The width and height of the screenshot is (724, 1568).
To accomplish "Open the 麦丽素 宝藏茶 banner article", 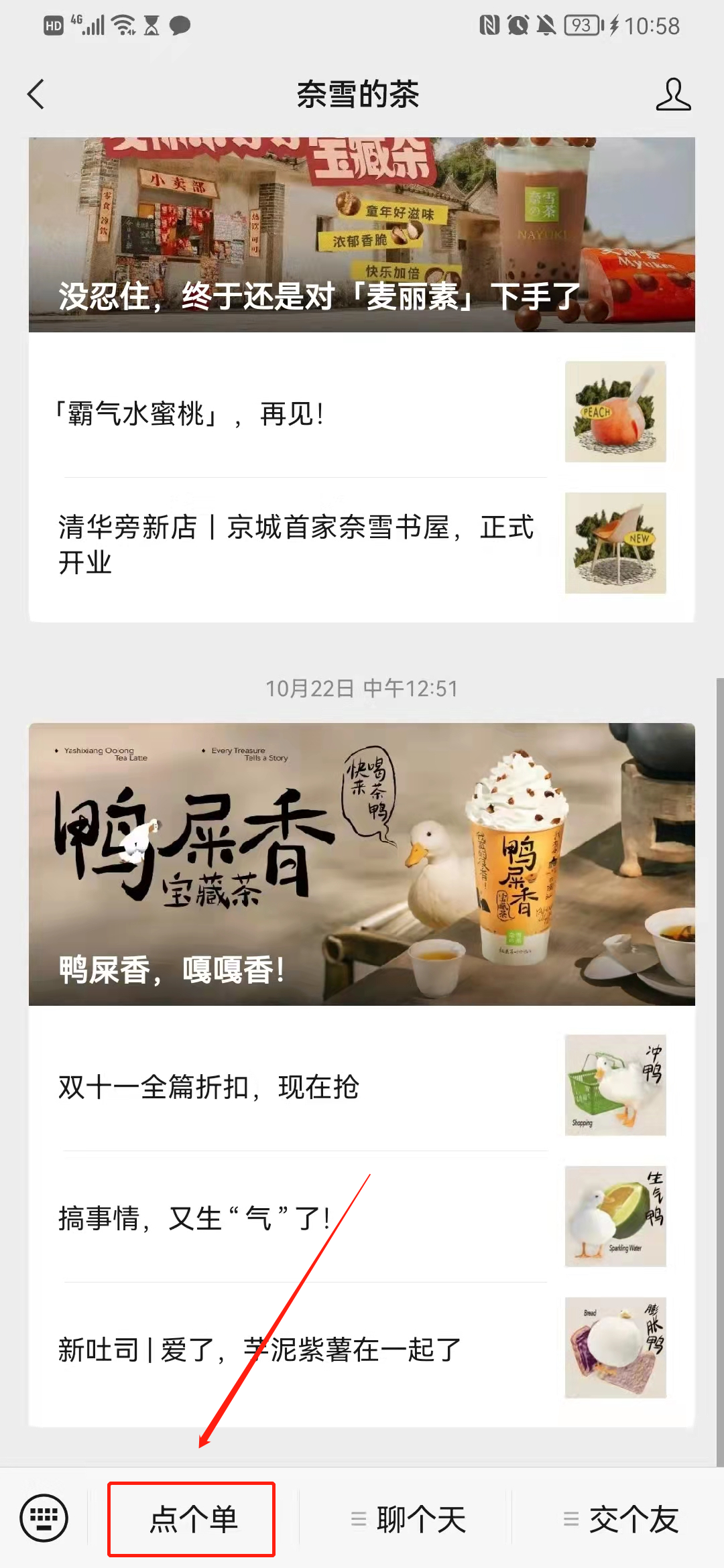I will coord(361,235).
